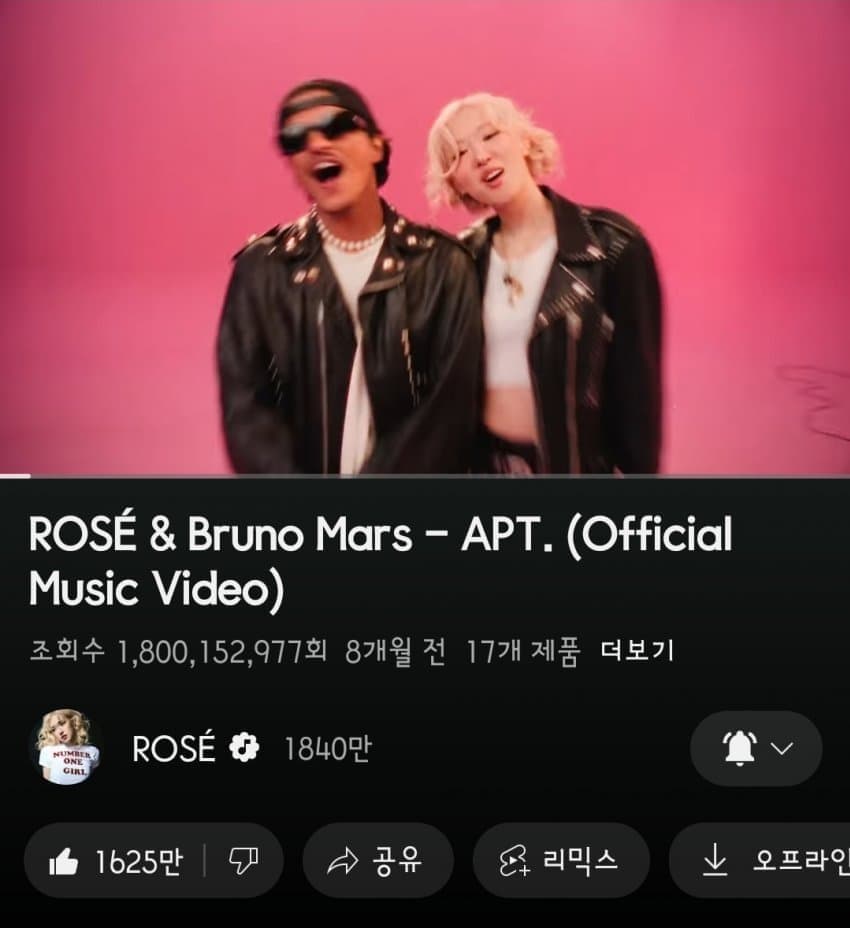Screen dimensions: 850x928
Task: Create a remix with 리믹스
Action: tap(560, 861)
